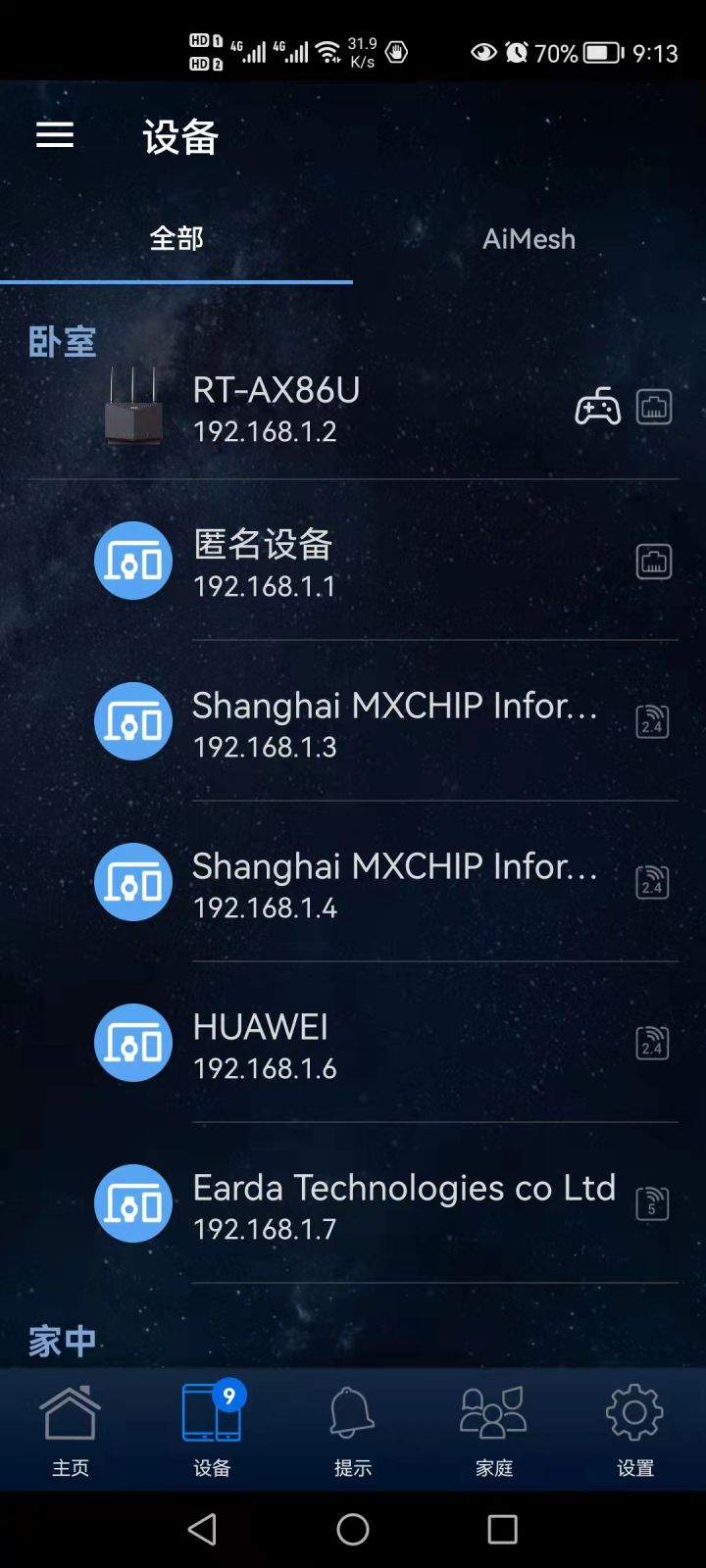This screenshot has height=1568, width=706.
Task: Tap the device avatar icon for HUAWEI
Action: click(133, 1043)
